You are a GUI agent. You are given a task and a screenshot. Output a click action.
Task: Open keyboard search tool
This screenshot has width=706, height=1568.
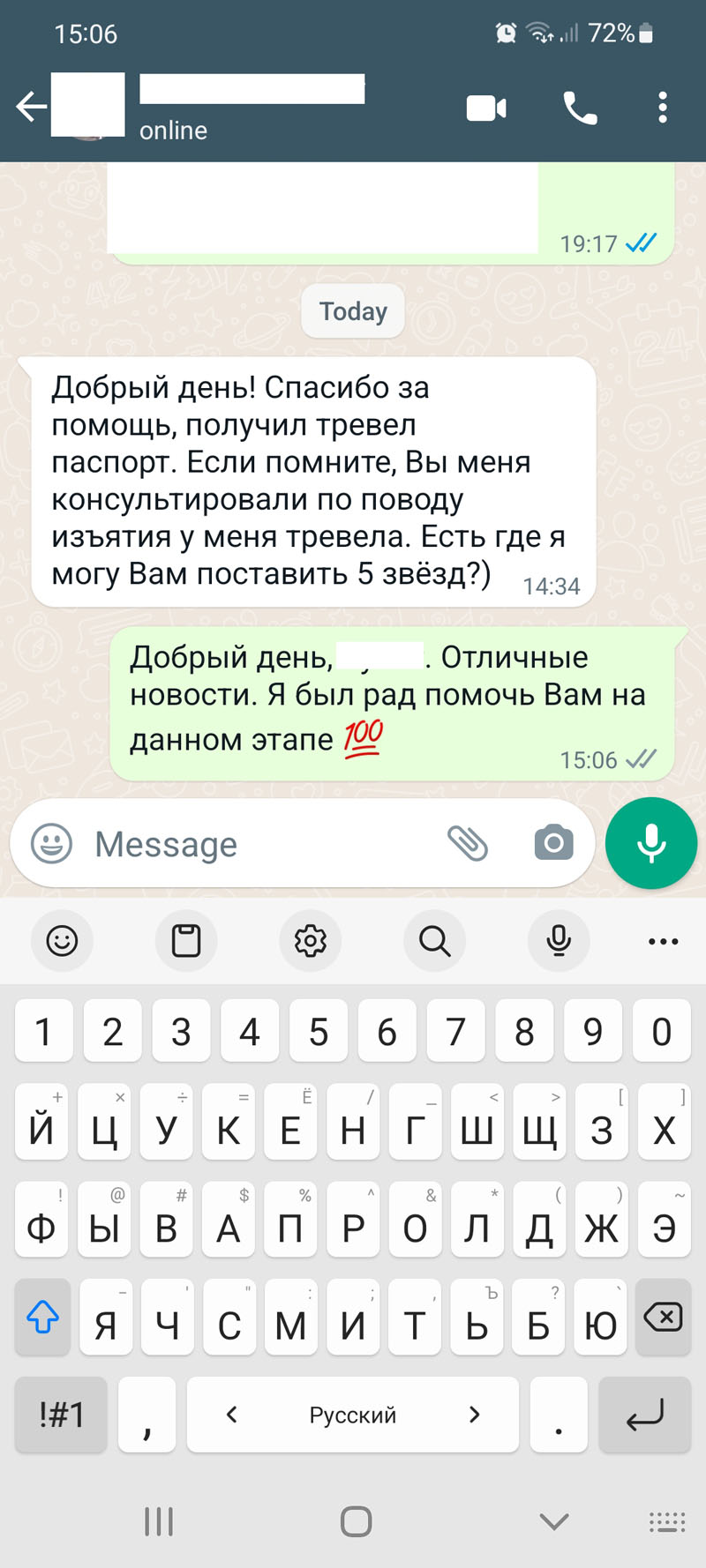coord(434,941)
